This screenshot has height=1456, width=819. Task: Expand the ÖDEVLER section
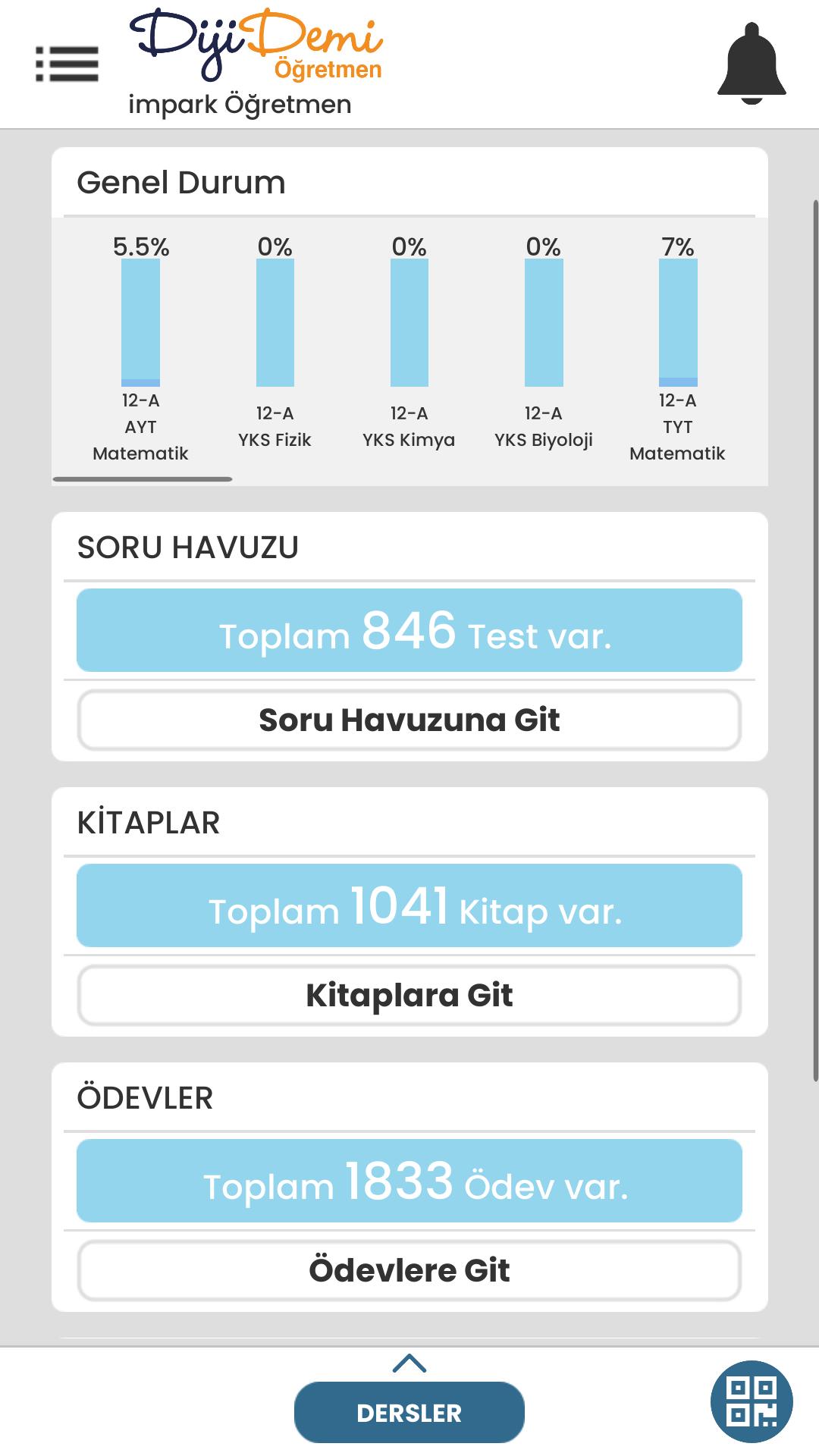144,1097
